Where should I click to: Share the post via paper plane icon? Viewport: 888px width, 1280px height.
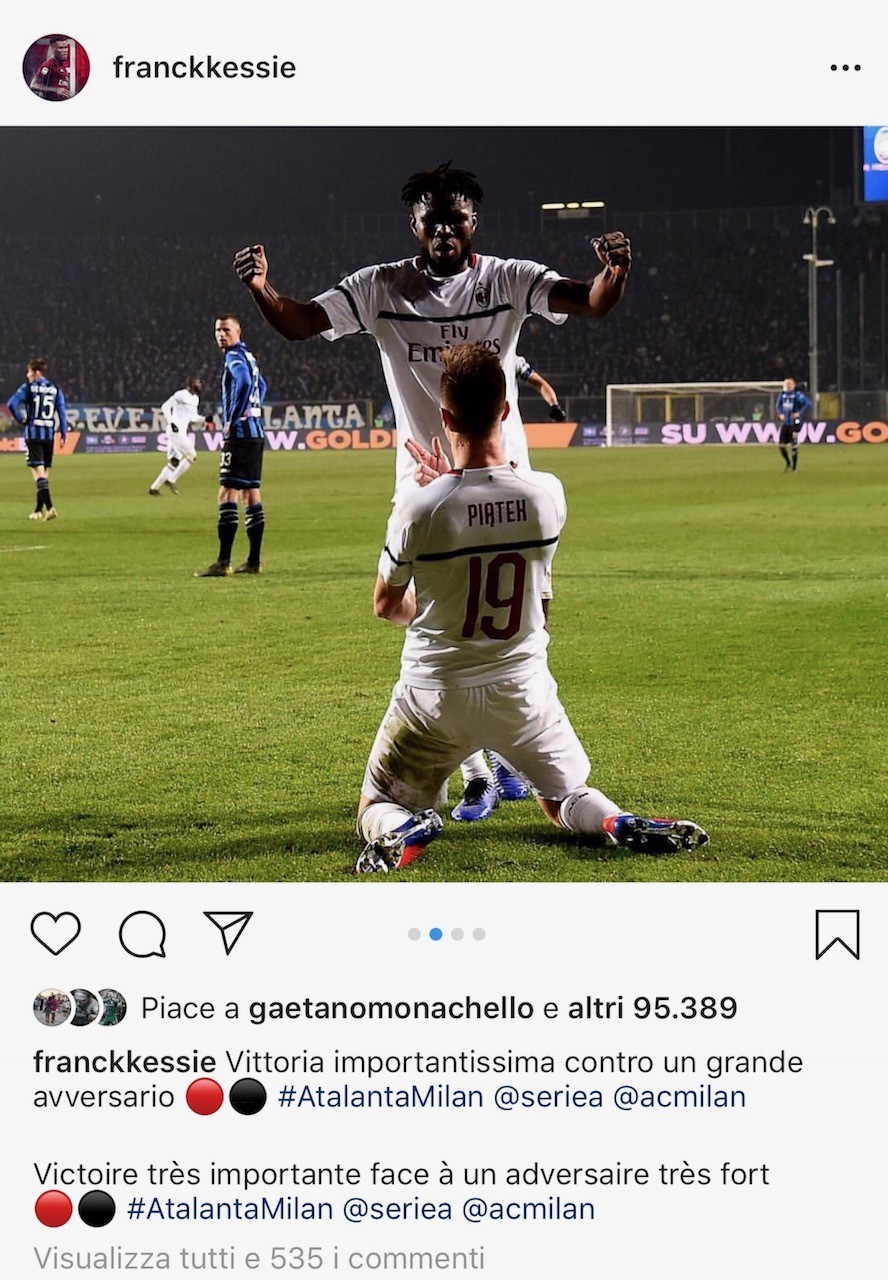(x=228, y=932)
